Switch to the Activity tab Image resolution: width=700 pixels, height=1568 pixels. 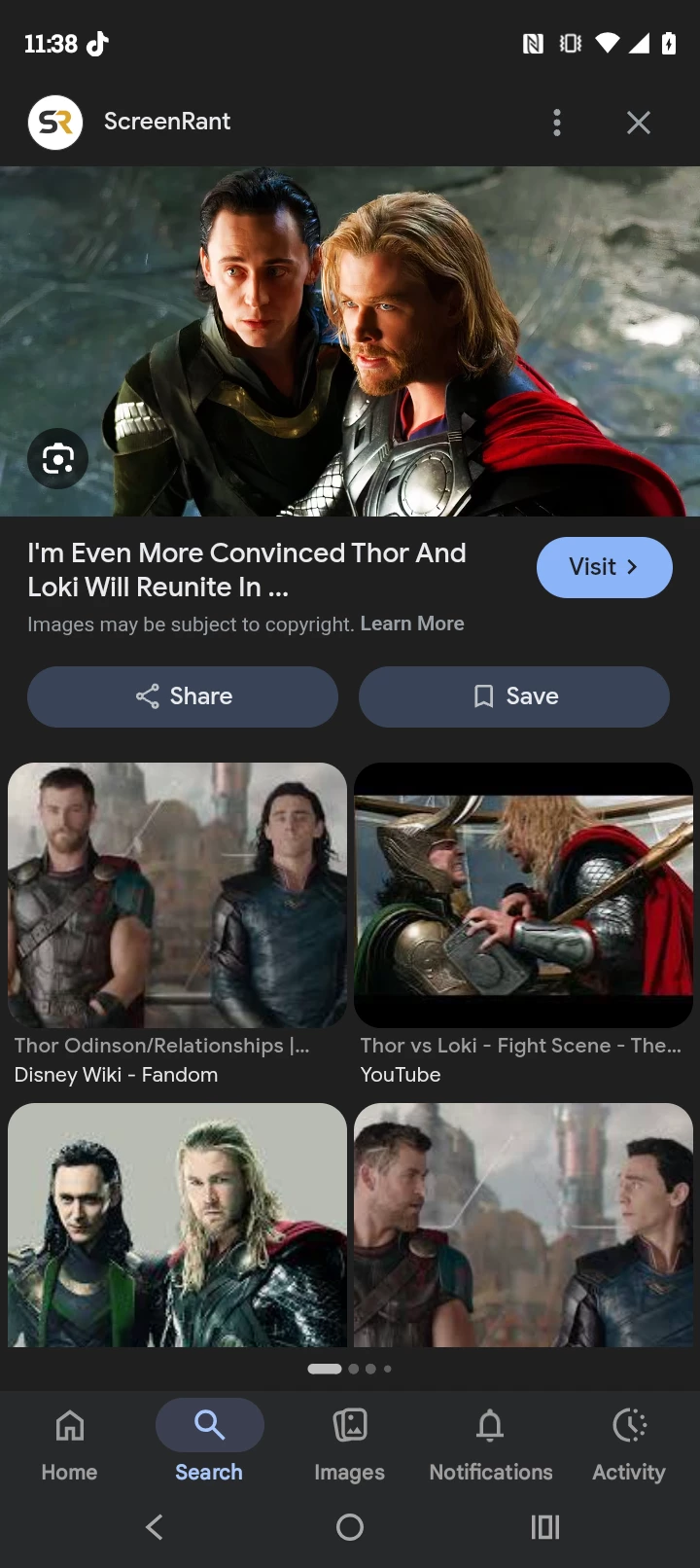[x=629, y=1444]
